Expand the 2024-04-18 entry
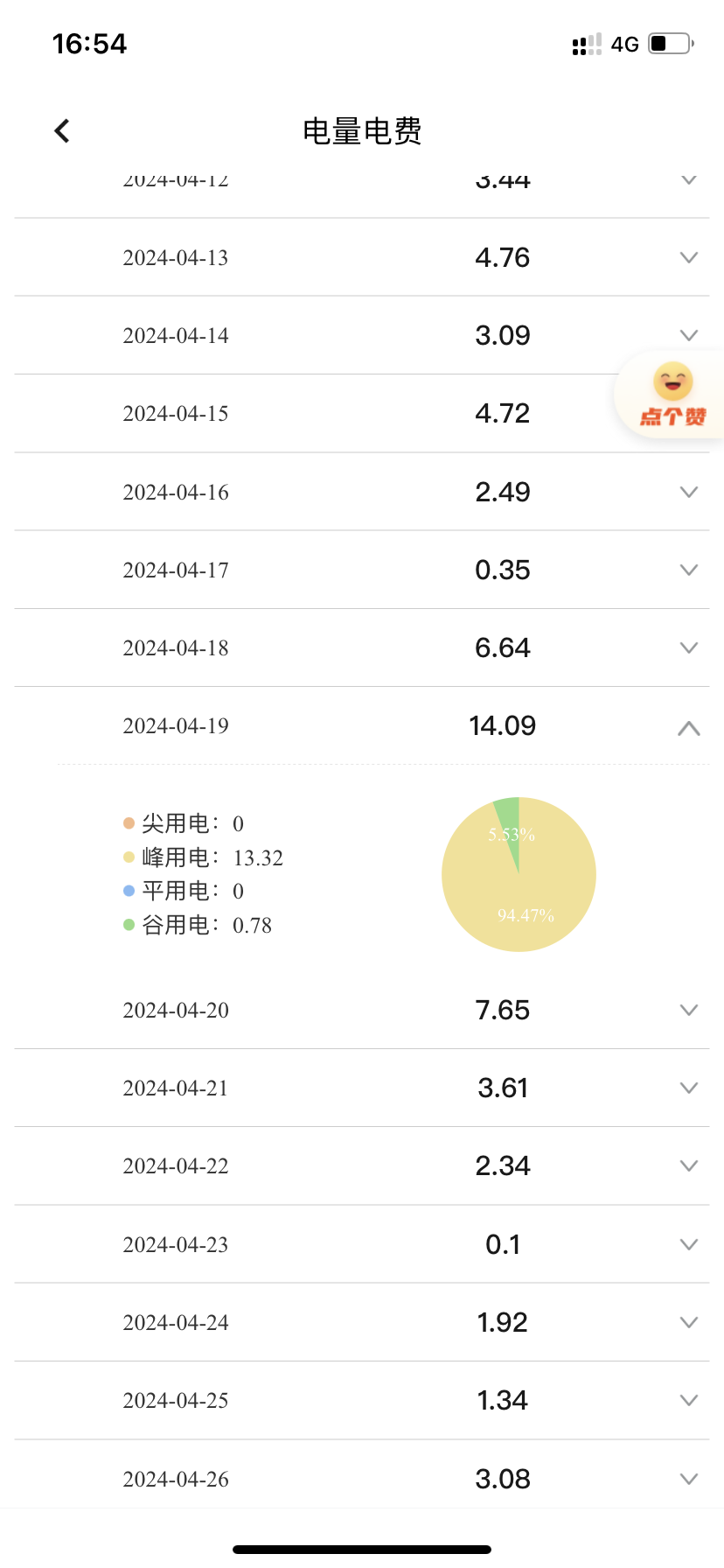The width and height of the screenshot is (724, 1568). point(688,647)
